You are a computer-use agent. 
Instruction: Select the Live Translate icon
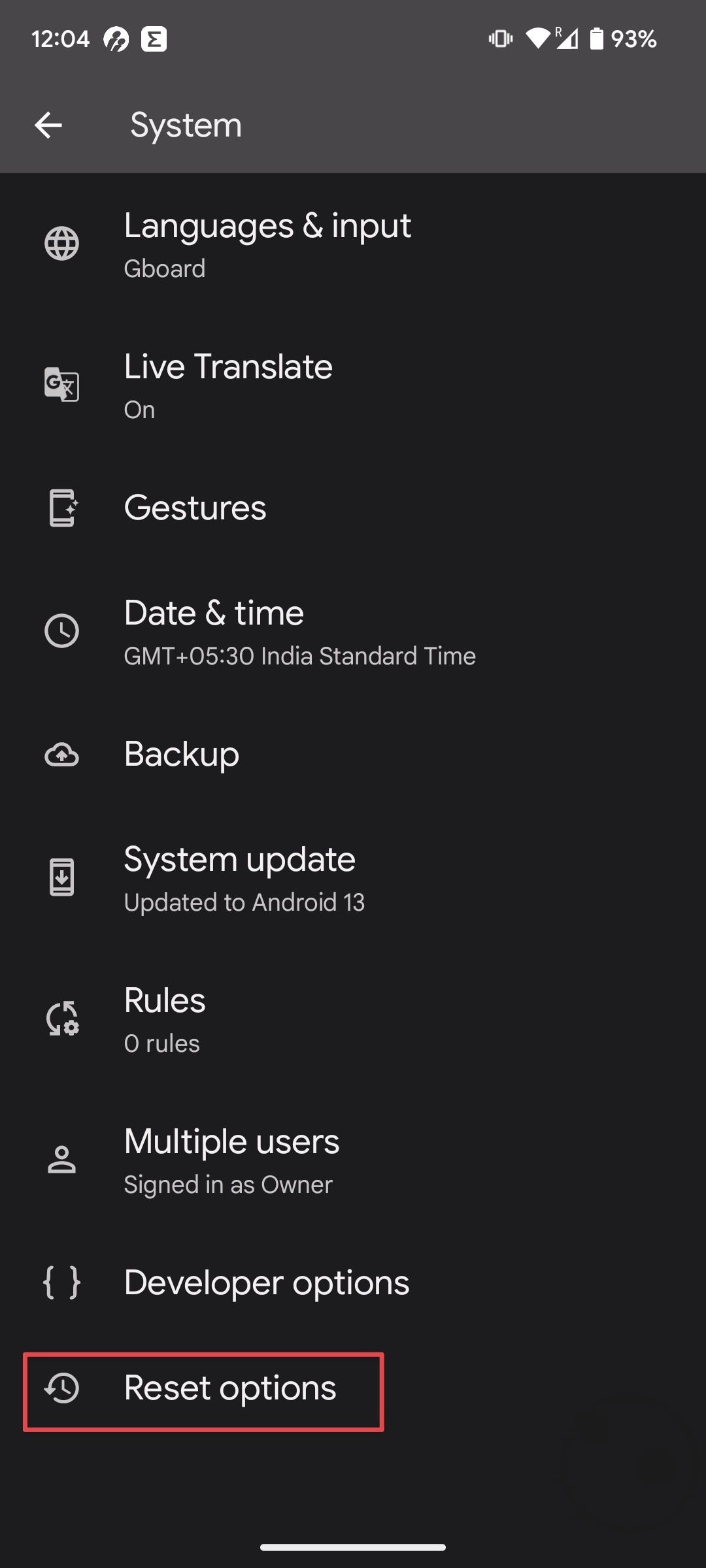point(62,385)
